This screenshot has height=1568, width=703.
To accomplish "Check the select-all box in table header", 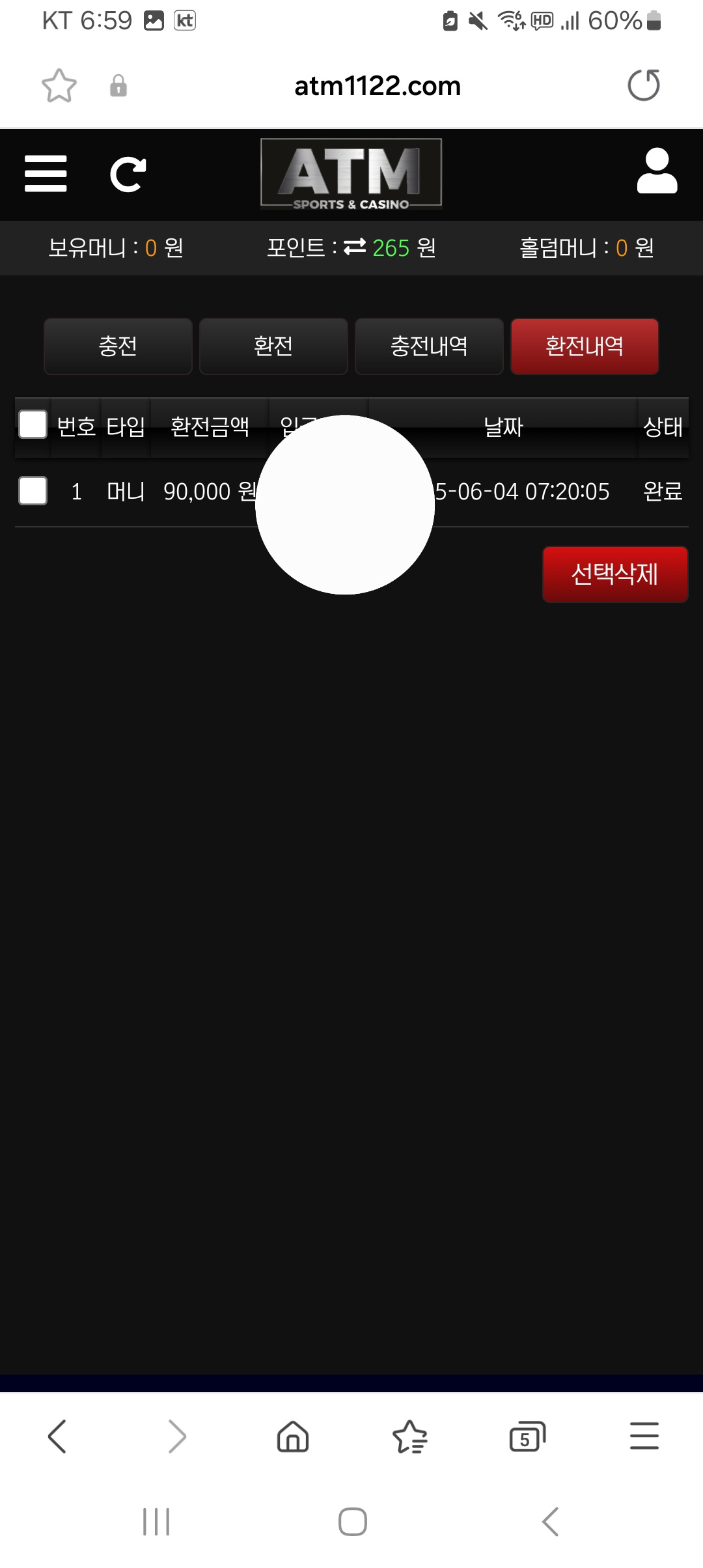I will (33, 425).
